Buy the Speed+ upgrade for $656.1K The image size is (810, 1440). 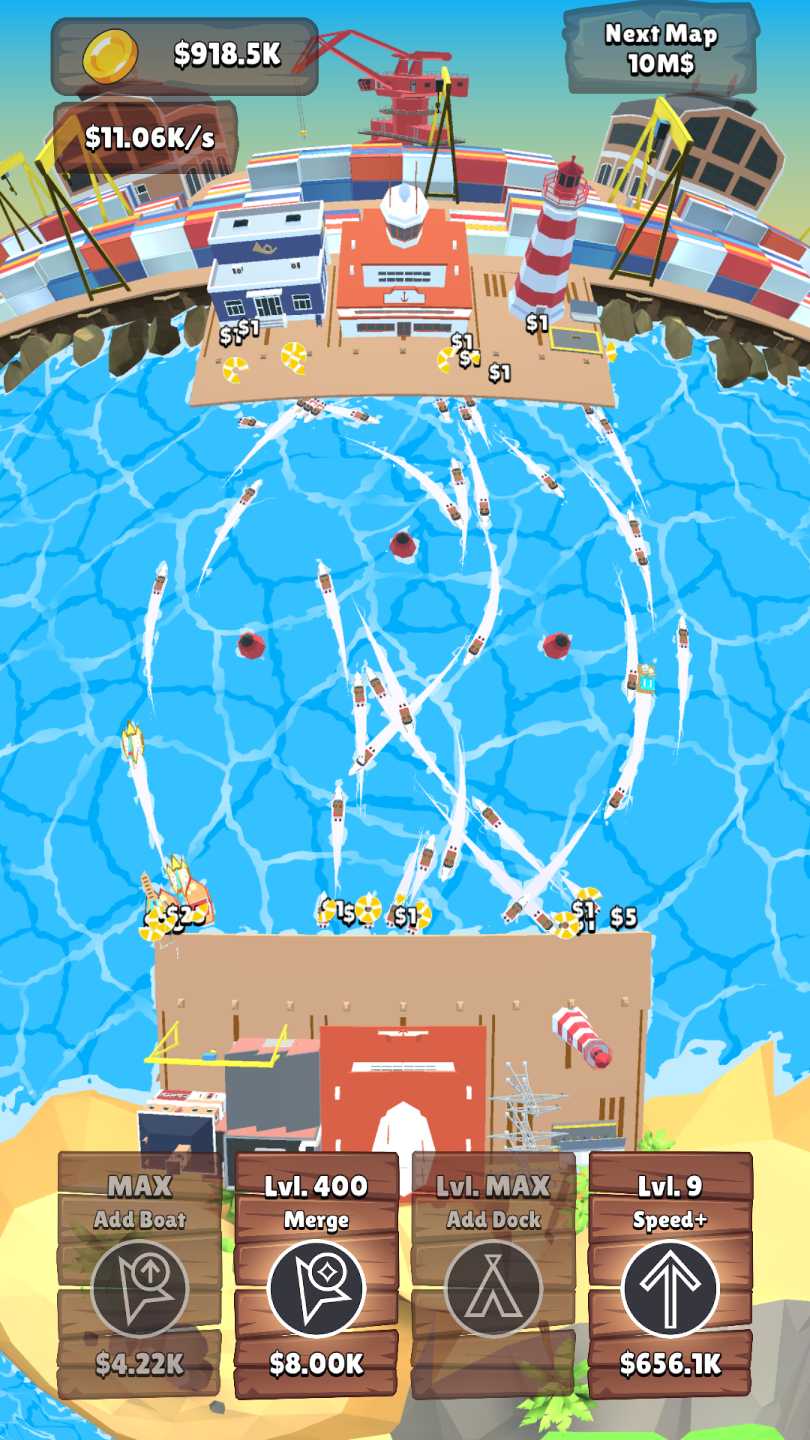[x=670, y=1288]
